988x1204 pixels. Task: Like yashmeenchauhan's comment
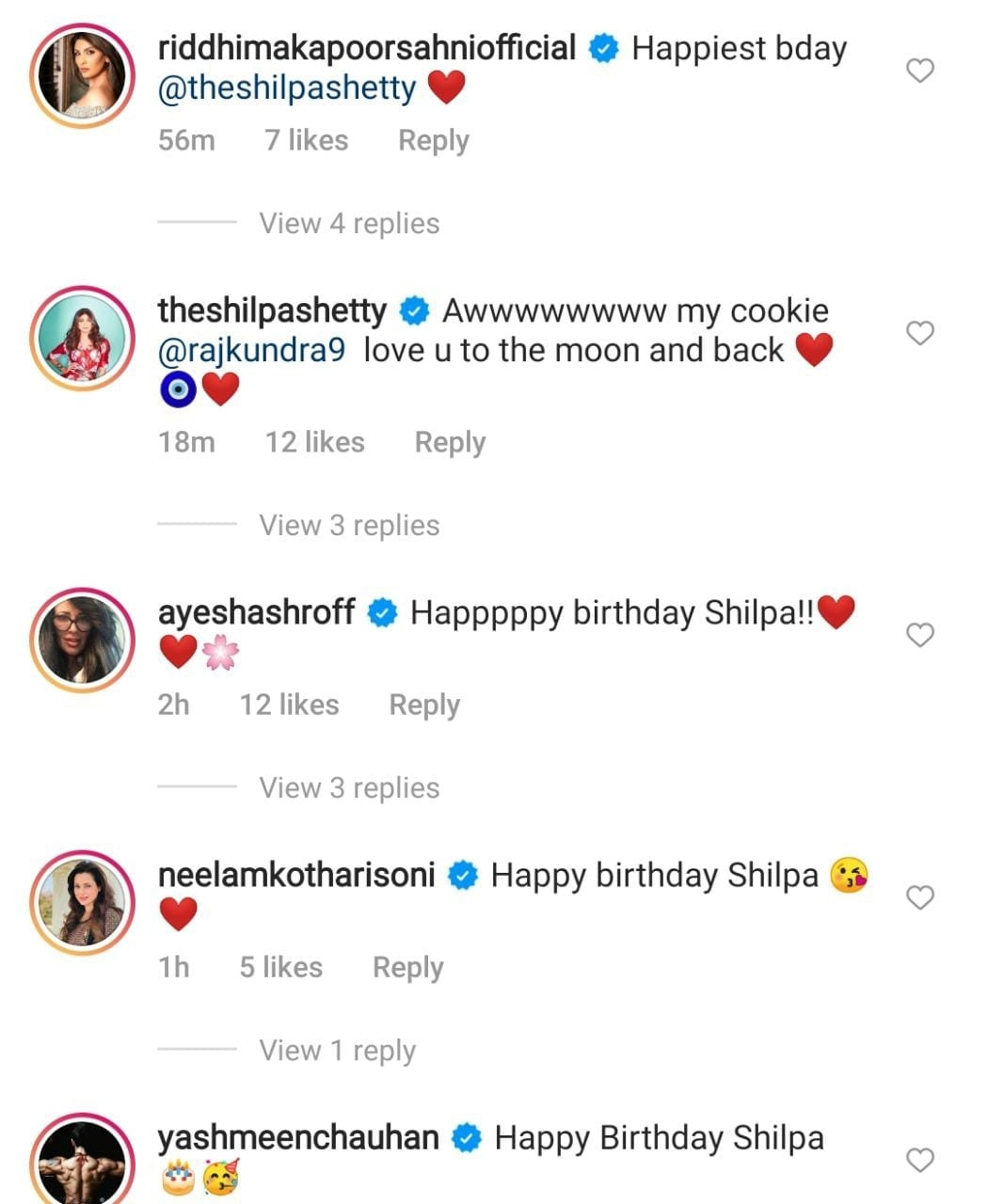click(x=919, y=1160)
